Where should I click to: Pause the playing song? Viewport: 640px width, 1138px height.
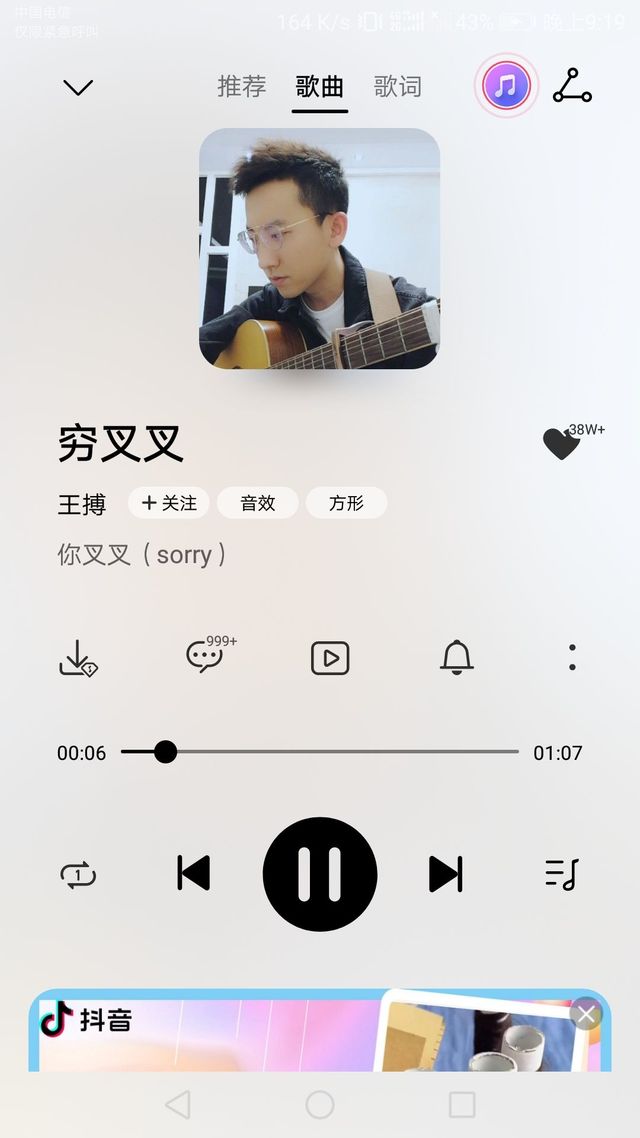coord(320,874)
